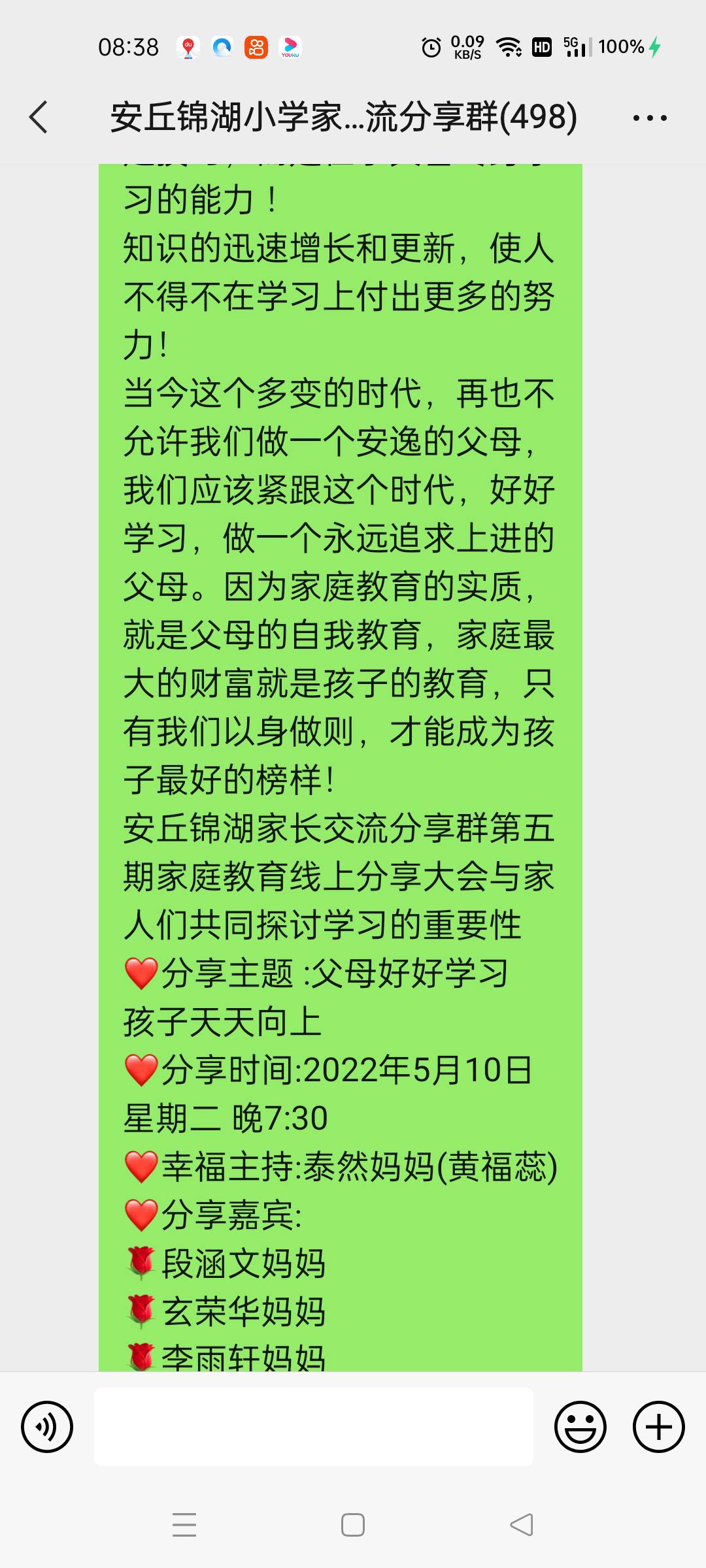
Task: Toggle the HD voice indicator
Action: (541, 47)
